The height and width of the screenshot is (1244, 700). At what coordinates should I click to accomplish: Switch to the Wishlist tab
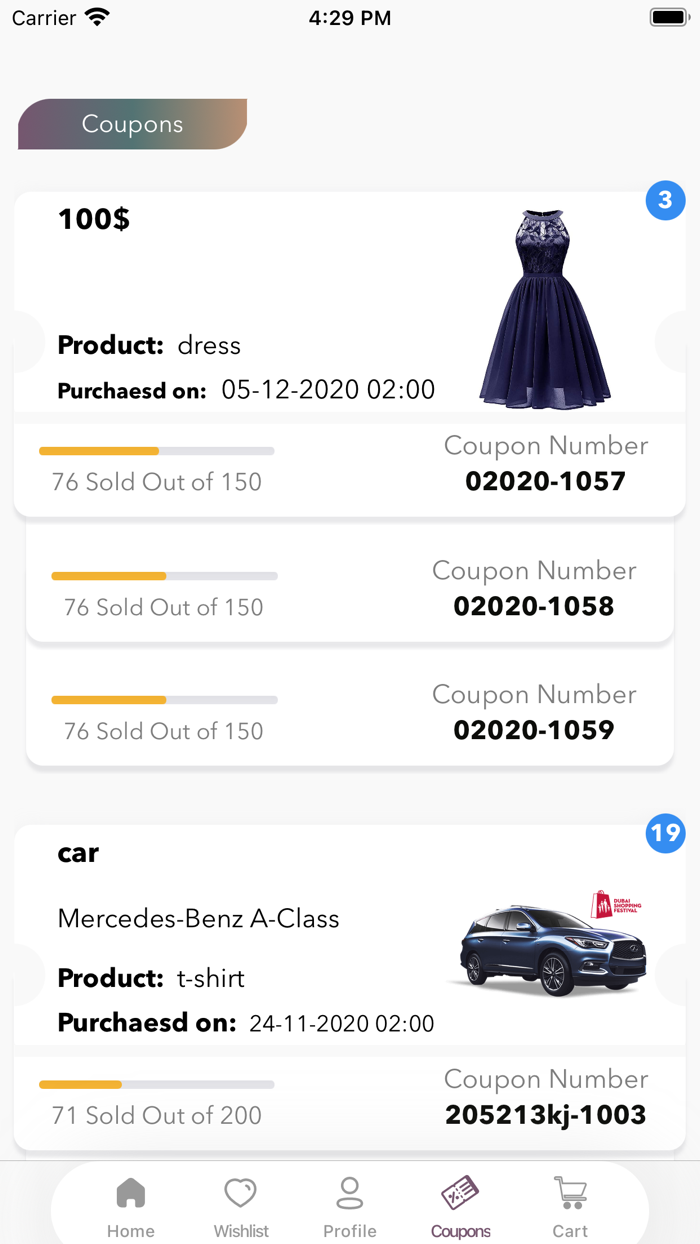click(241, 1206)
